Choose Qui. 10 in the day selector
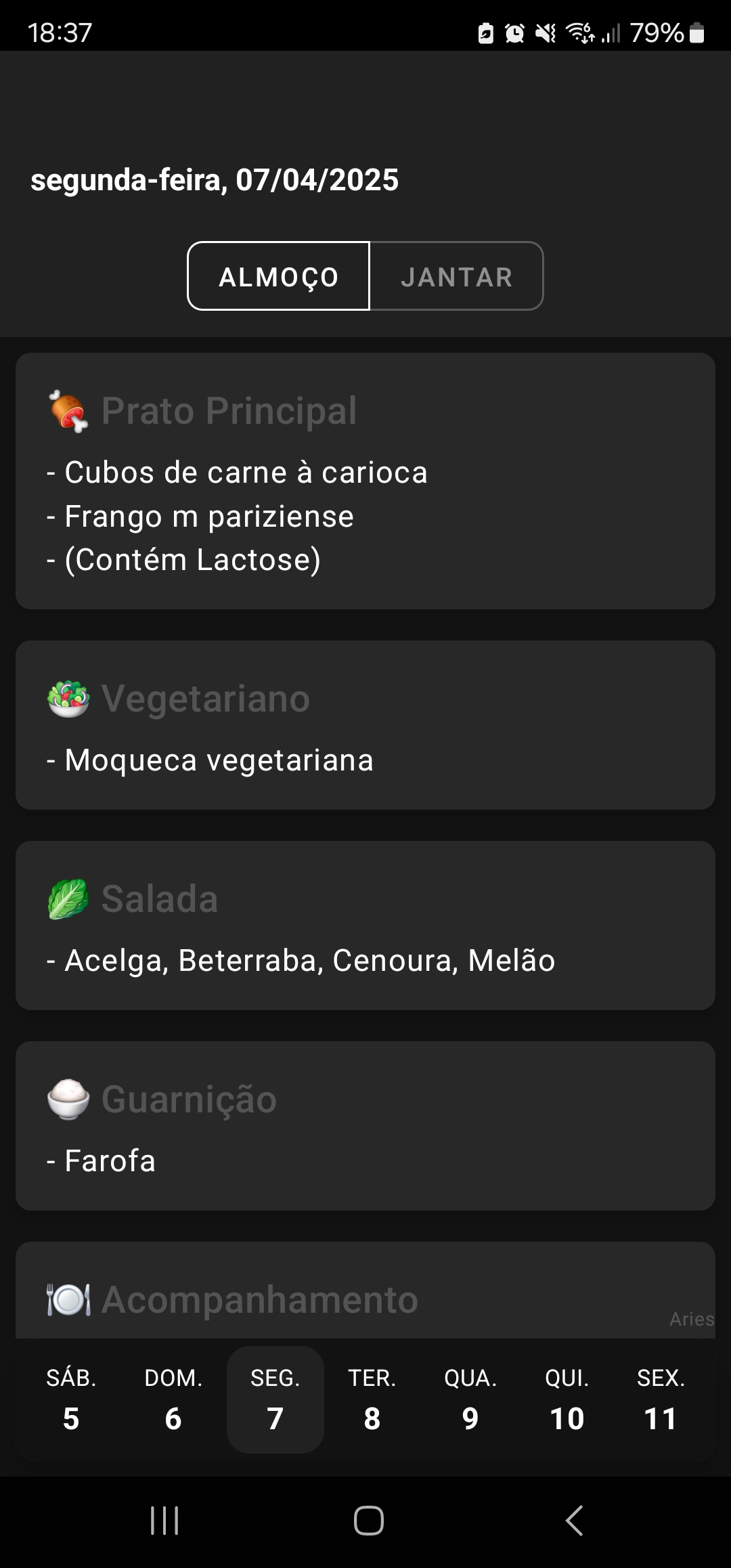The height and width of the screenshot is (1568, 731). (x=567, y=1399)
